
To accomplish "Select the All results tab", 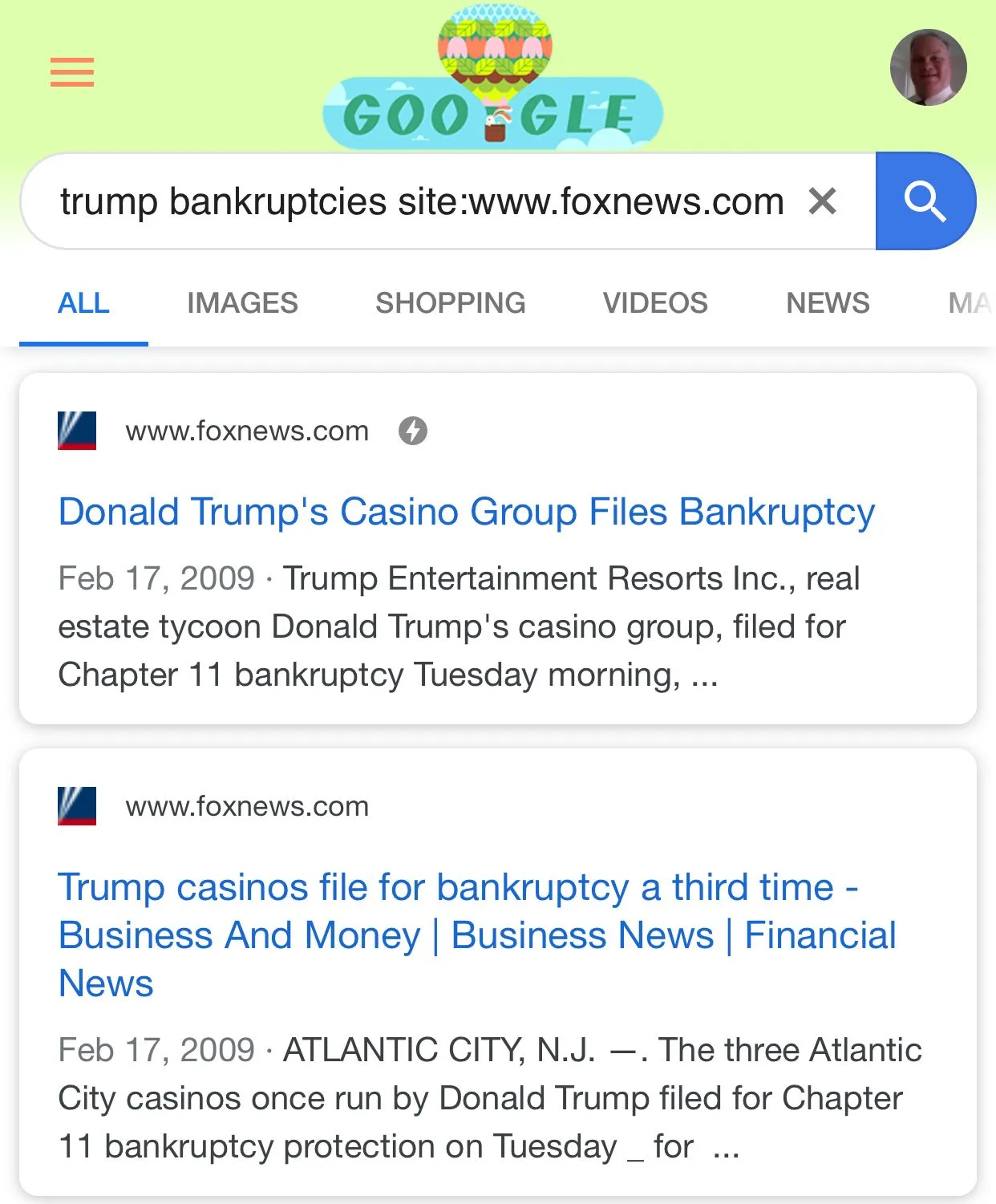I will pos(83,303).
